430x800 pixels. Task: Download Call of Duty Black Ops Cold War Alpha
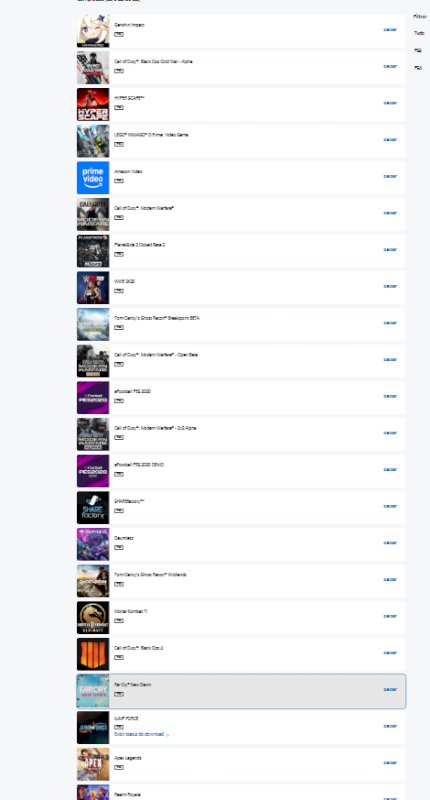click(x=390, y=66)
